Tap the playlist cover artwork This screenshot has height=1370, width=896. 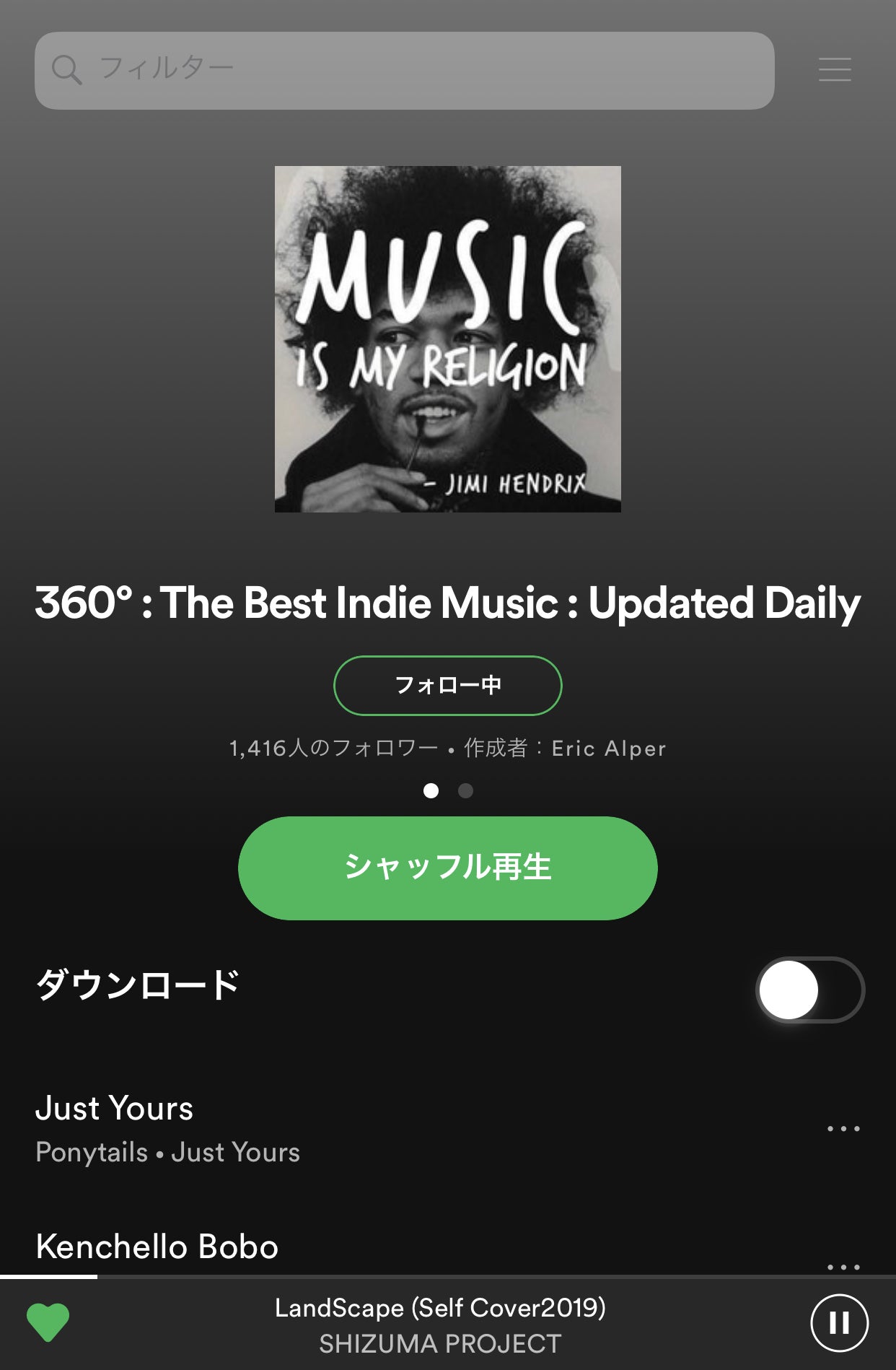click(447, 339)
